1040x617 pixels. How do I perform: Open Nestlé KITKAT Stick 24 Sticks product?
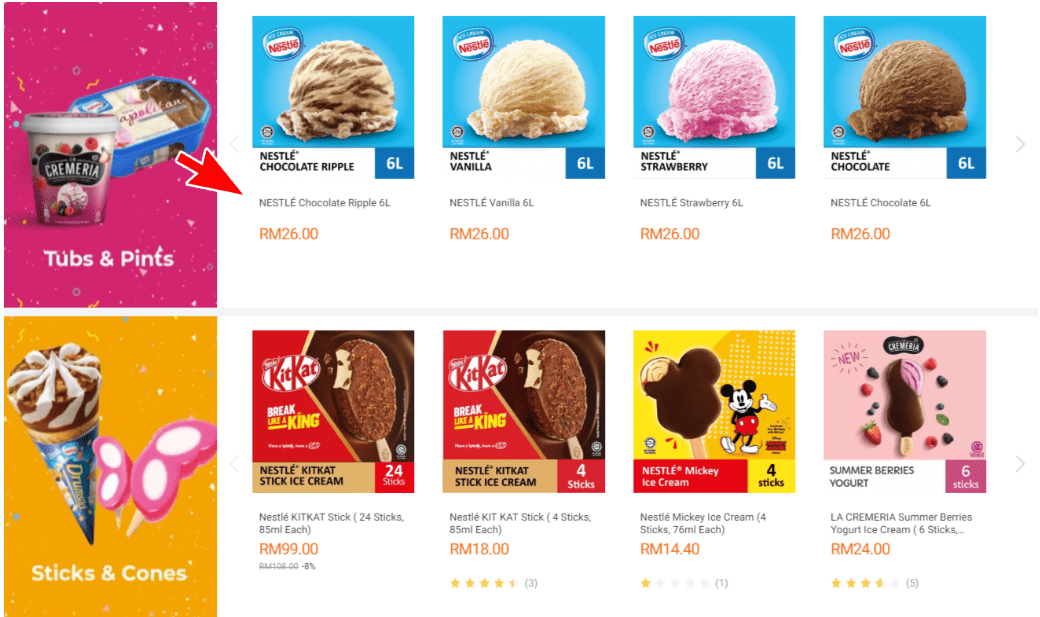coord(333,411)
